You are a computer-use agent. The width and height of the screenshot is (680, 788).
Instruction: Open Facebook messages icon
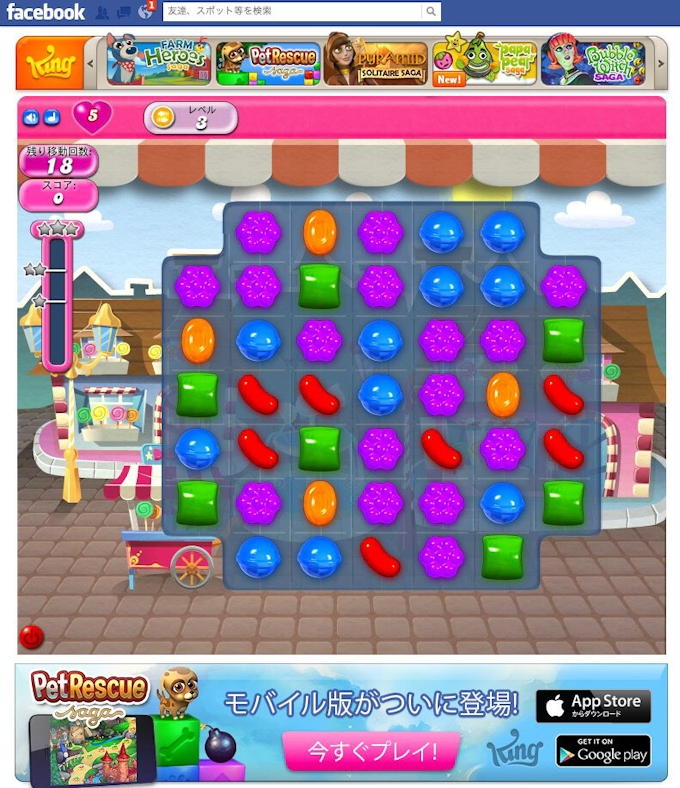tap(124, 12)
